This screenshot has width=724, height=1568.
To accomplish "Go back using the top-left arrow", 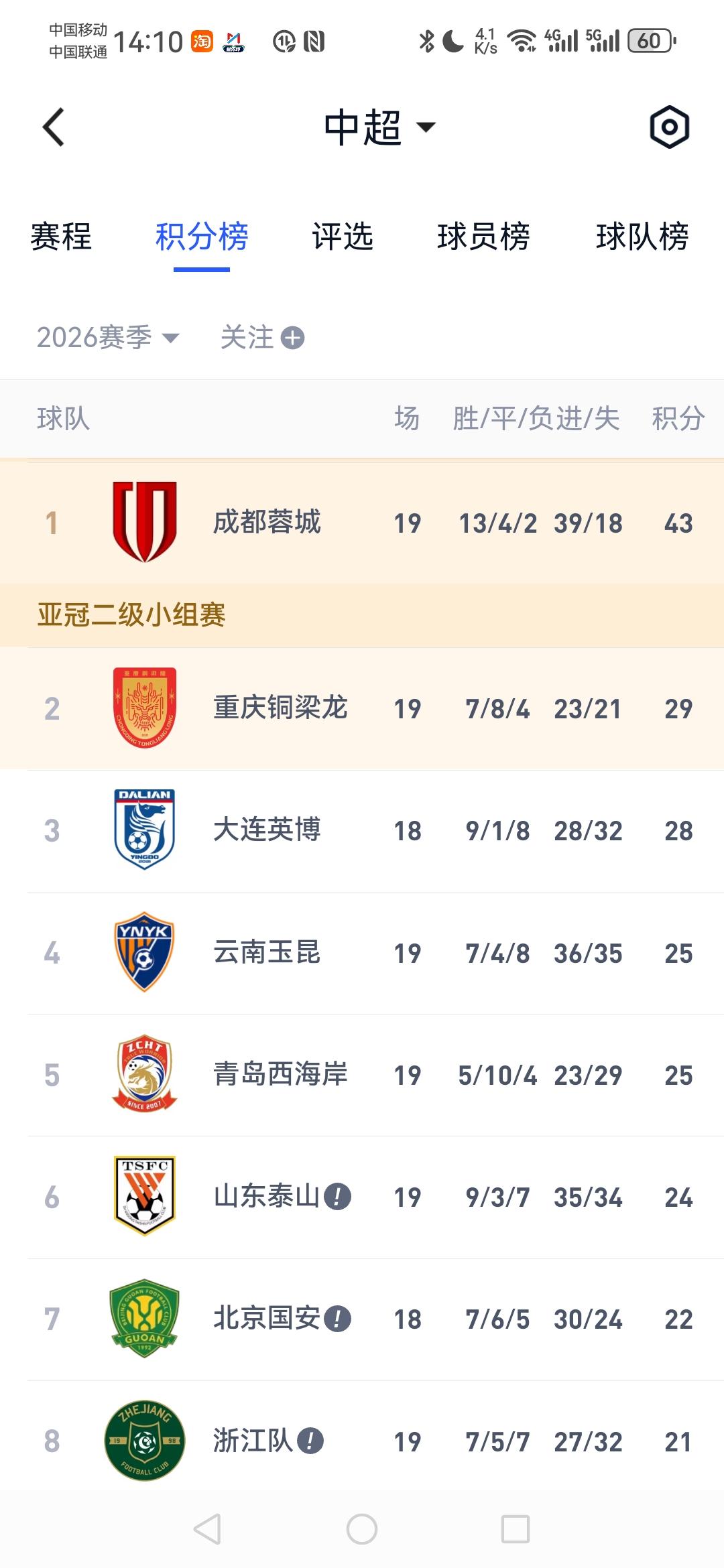I will (x=54, y=127).
